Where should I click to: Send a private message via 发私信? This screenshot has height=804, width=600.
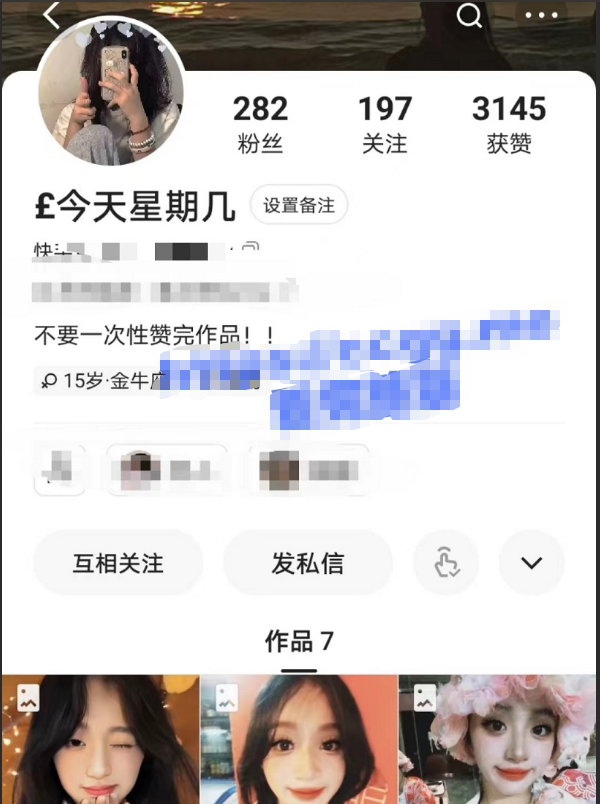(x=308, y=563)
